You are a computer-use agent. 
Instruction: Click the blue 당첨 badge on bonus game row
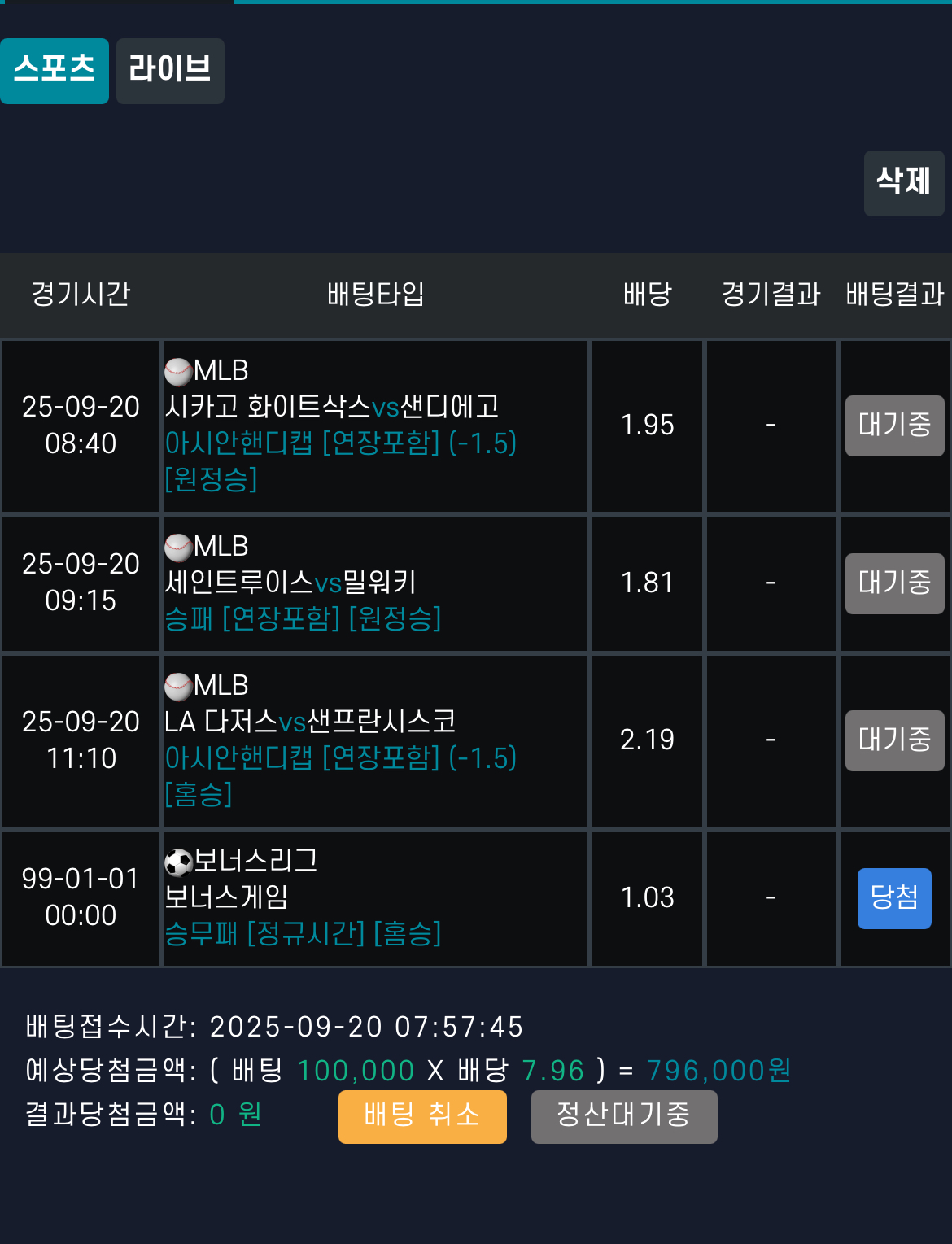894,898
